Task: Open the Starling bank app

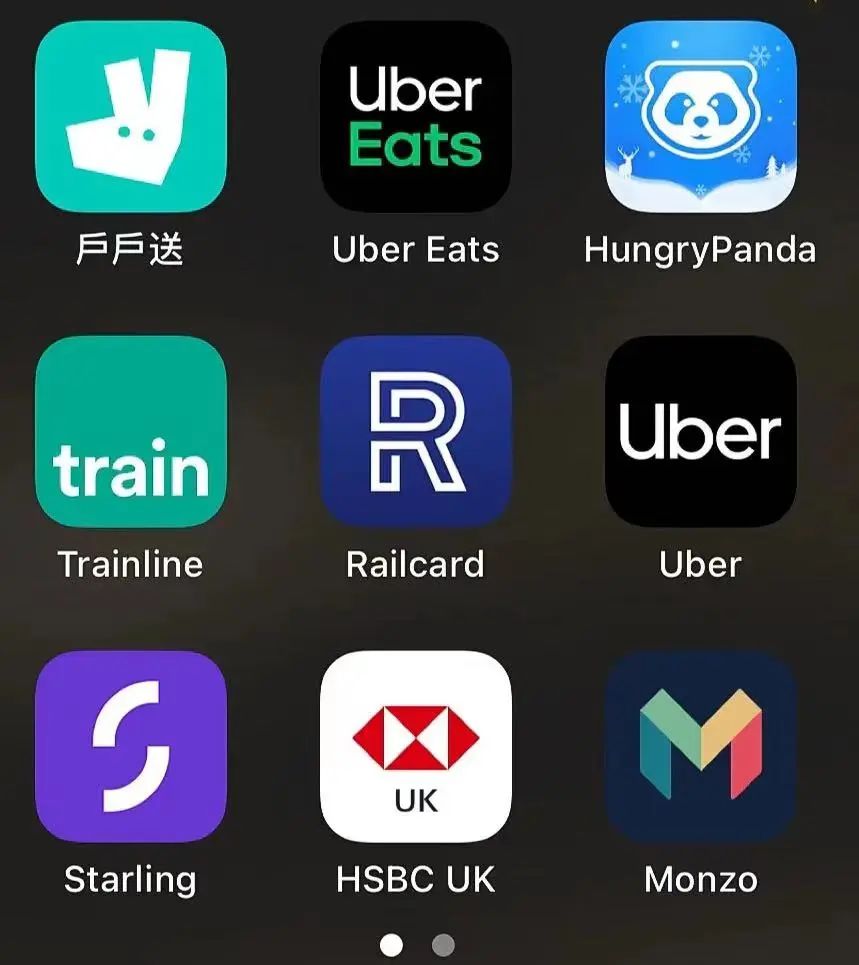Action: tap(130, 746)
